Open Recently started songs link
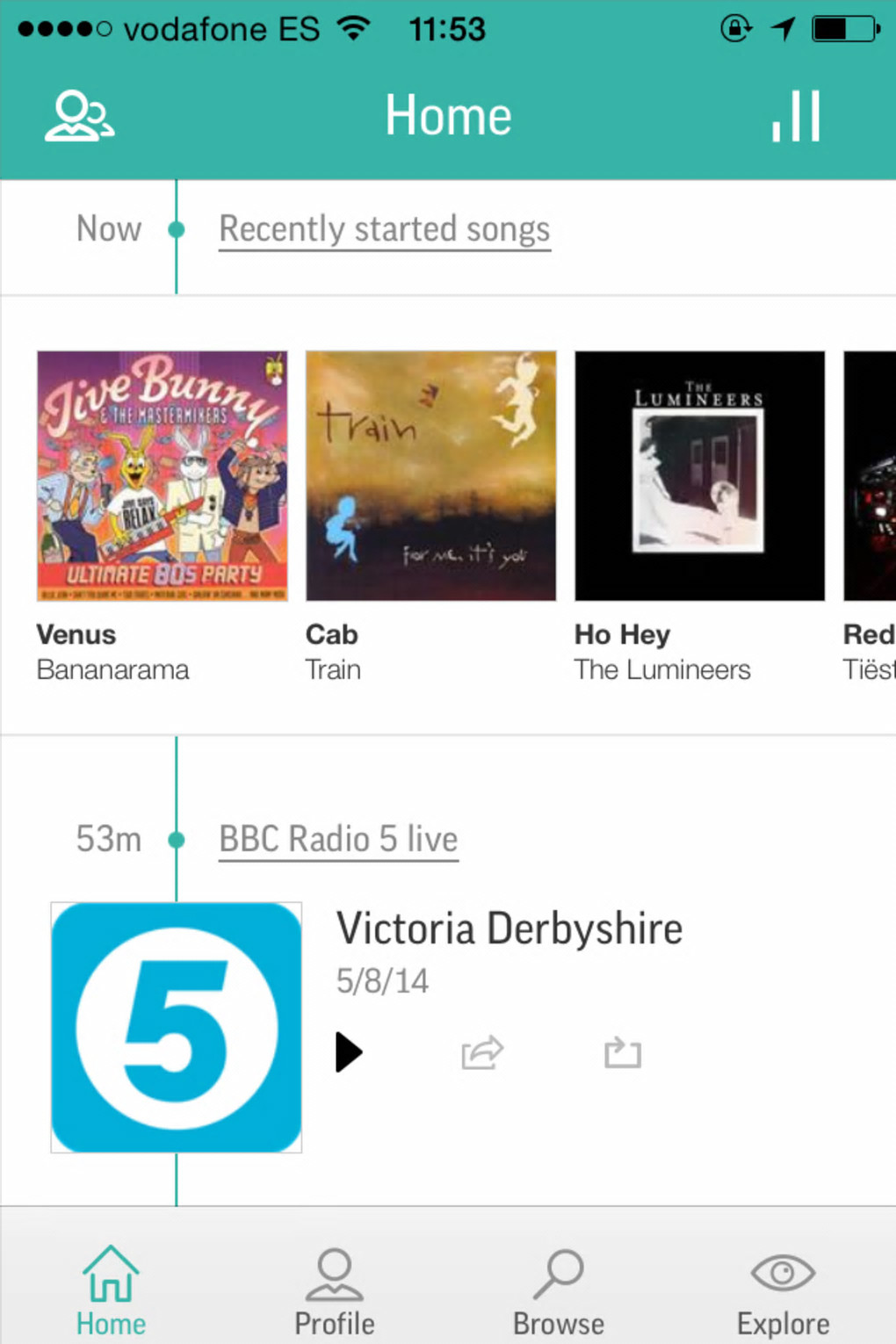896x1344 pixels. pyautogui.click(x=384, y=230)
